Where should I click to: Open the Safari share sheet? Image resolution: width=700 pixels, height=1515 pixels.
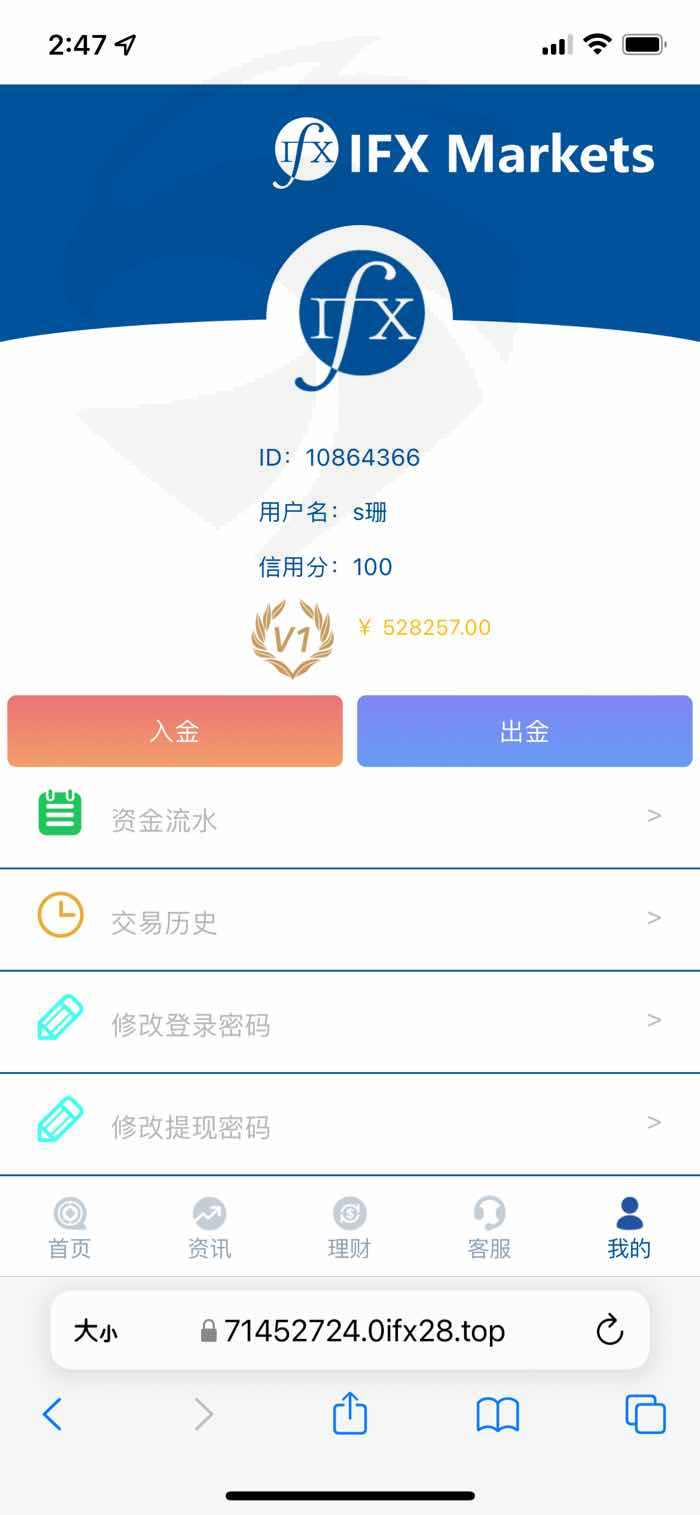pos(350,1413)
